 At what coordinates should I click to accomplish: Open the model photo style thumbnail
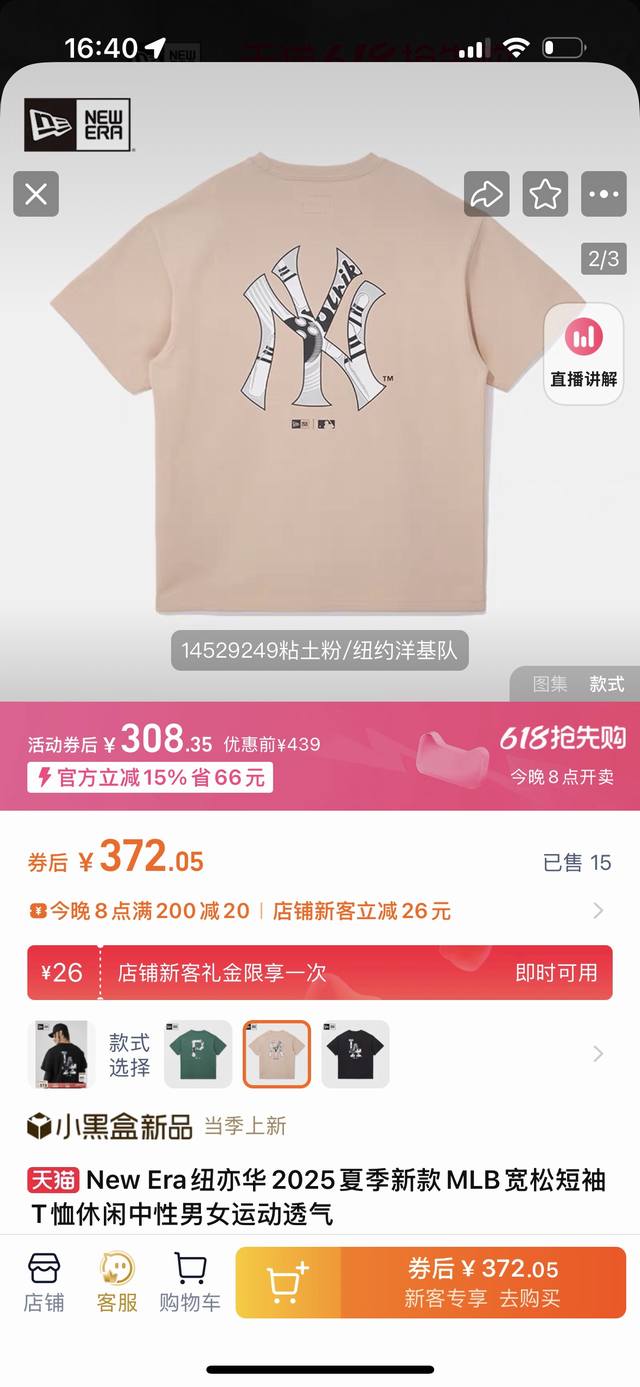click(x=61, y=1054)
